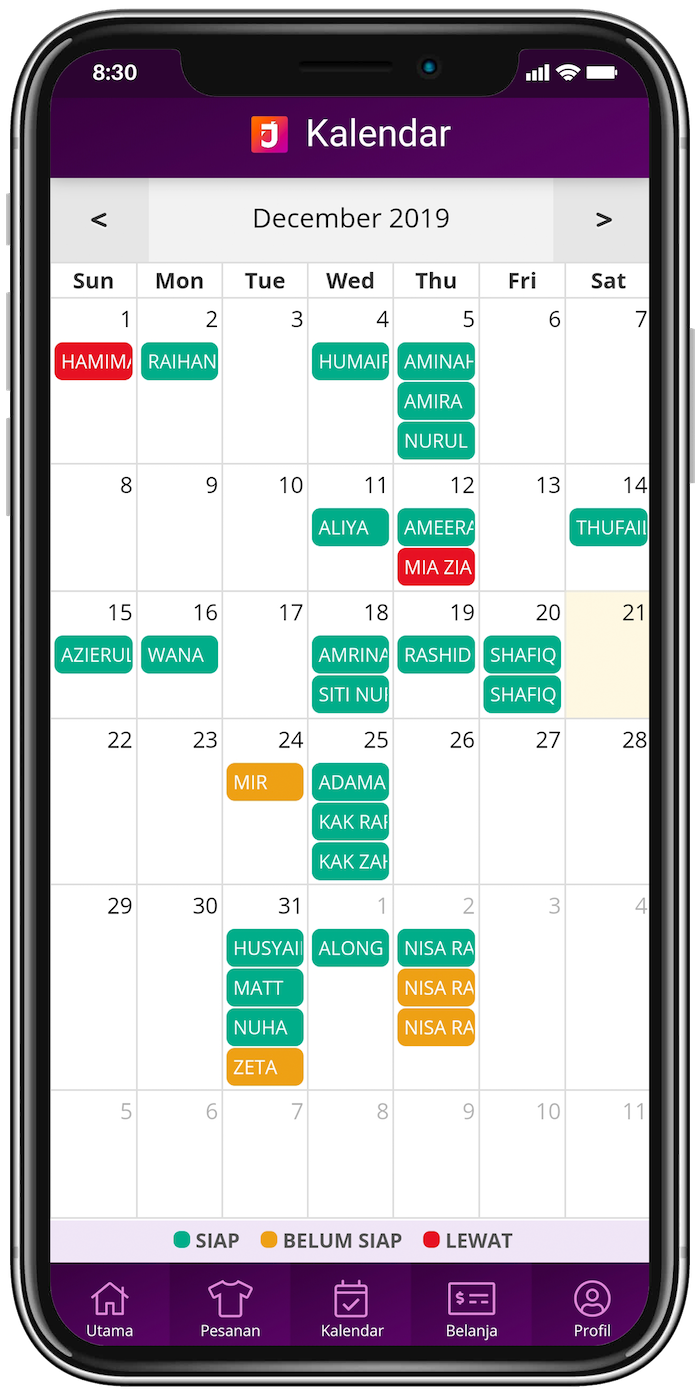Image resolution: width=700 pixels, height=1395 pixels.
Task: Advance to the next month
Action: point(603,220)
